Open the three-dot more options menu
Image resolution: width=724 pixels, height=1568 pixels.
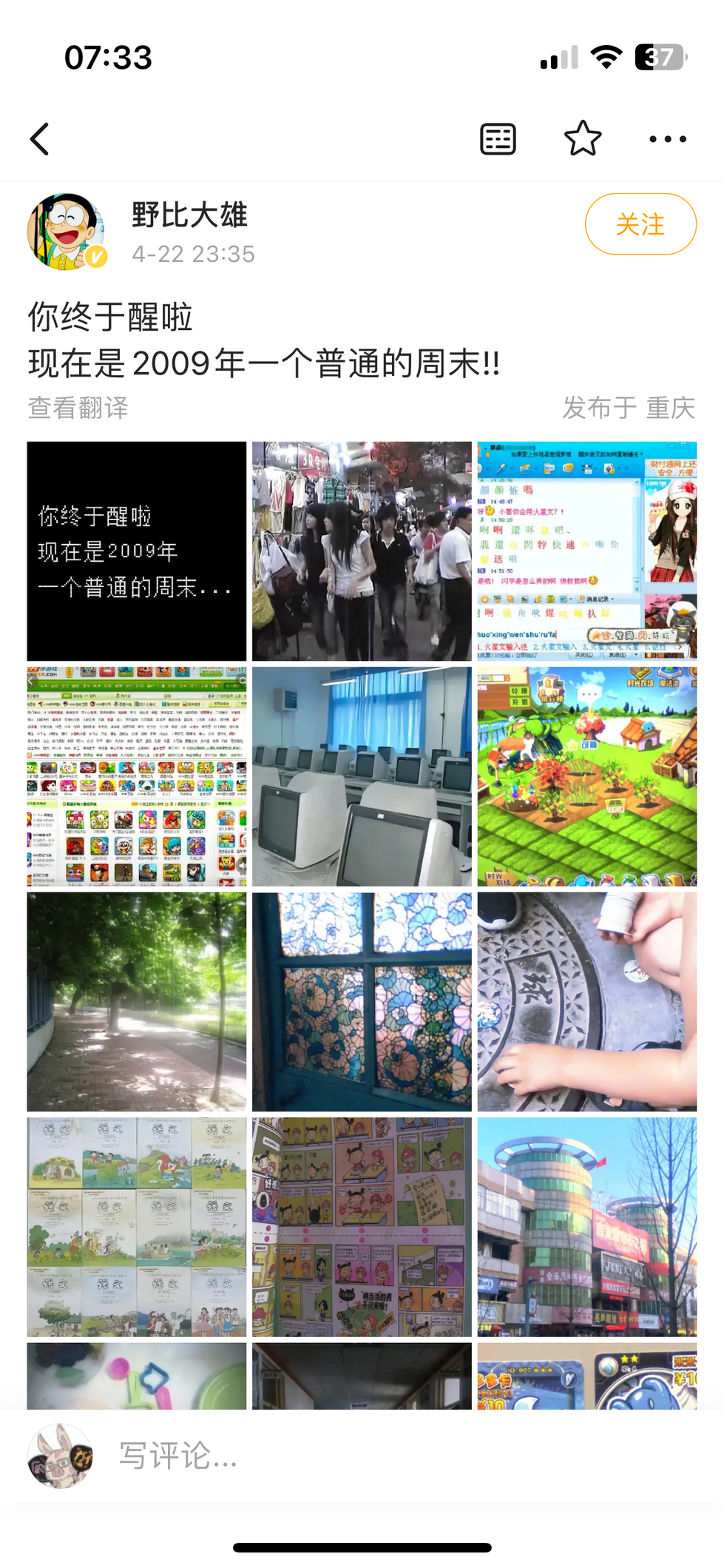(x=667, y=139)
